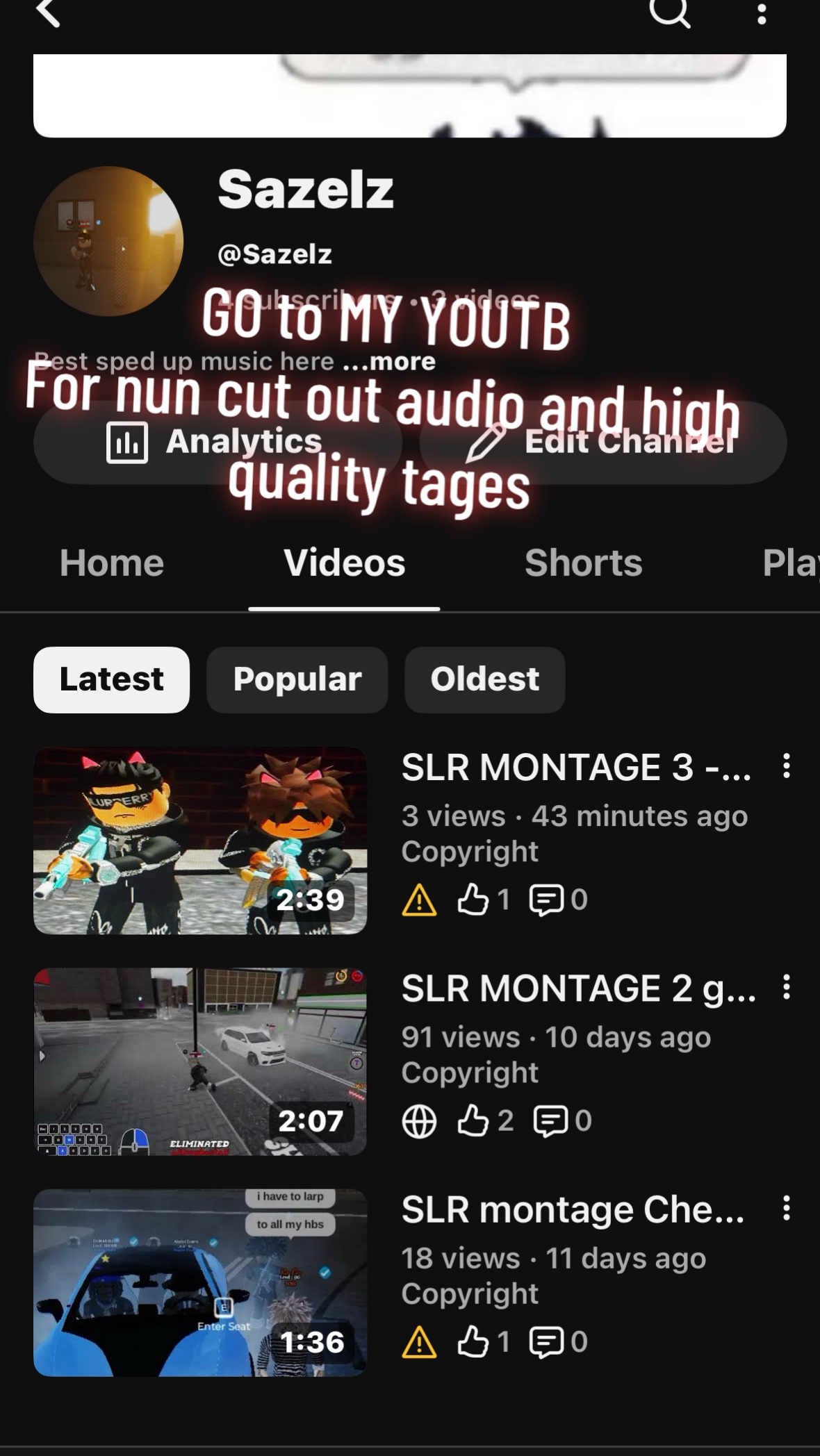820x1456 pixels.
Task: Switch to the Shorts tab
Action: tap(584, 563)
